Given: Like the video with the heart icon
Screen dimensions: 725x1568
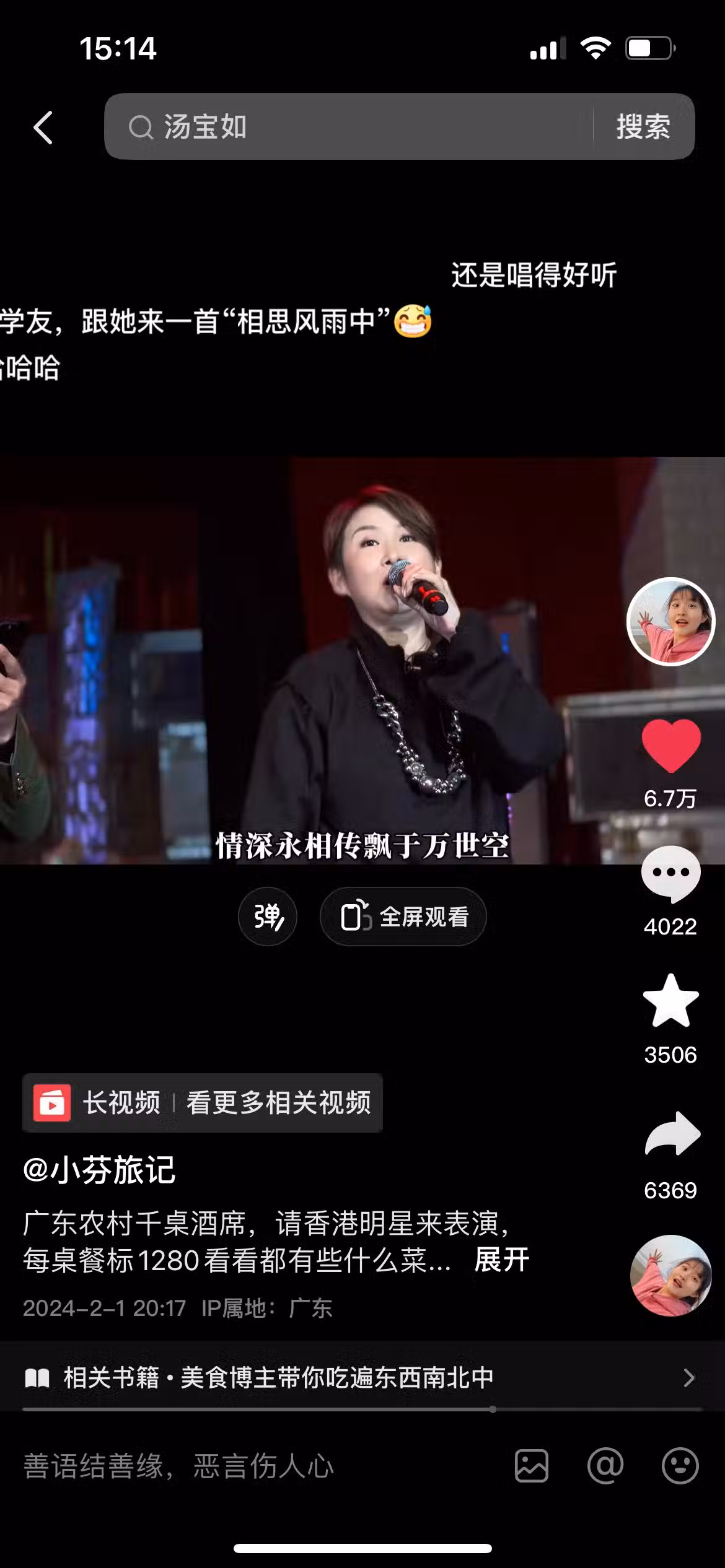Looking at the screenshot, I should 670,746.
